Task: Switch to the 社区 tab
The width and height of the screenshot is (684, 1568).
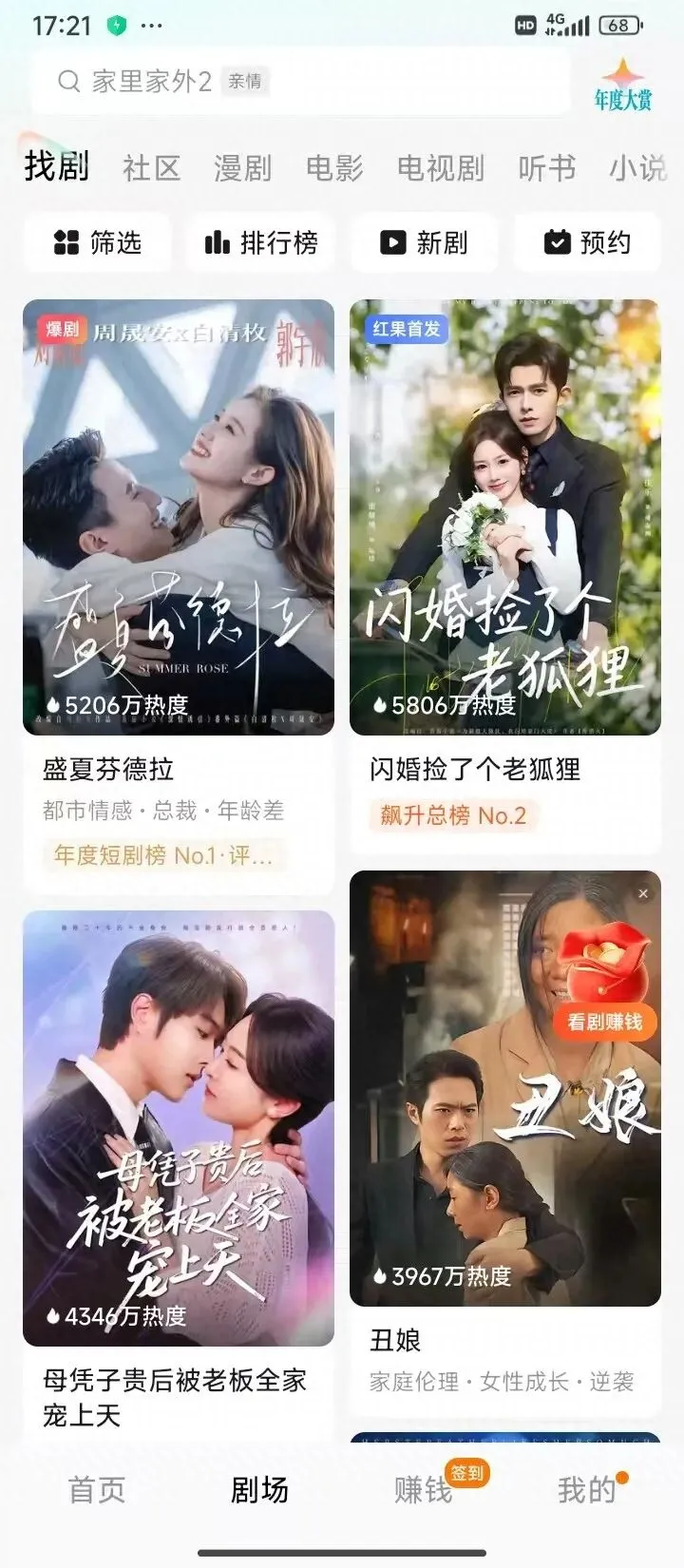Action: click(151, 168)
